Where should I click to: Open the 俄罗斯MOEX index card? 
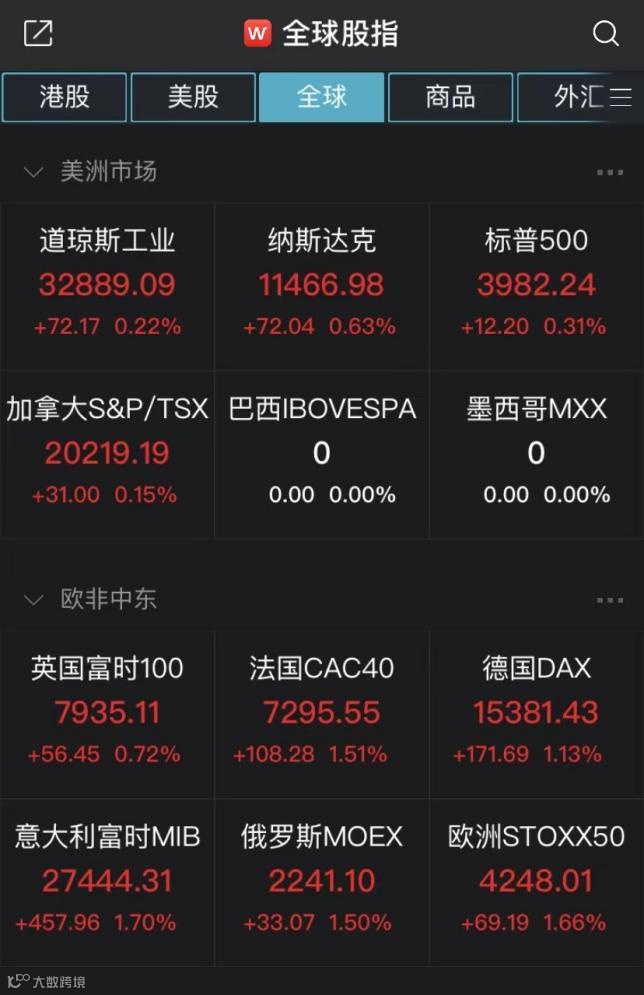(x=321, y=881)
